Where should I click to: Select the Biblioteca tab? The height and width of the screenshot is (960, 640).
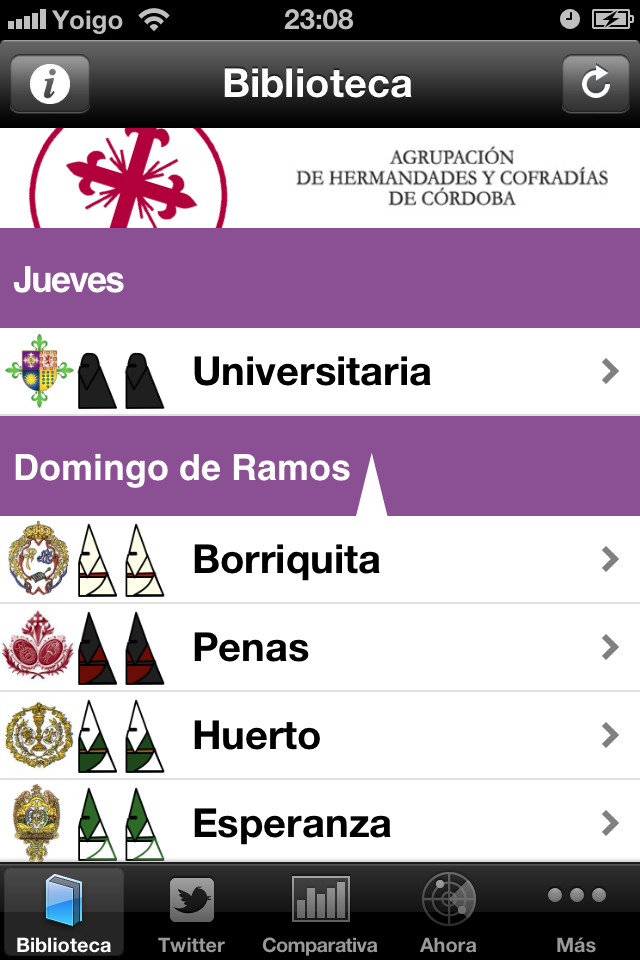64,912
